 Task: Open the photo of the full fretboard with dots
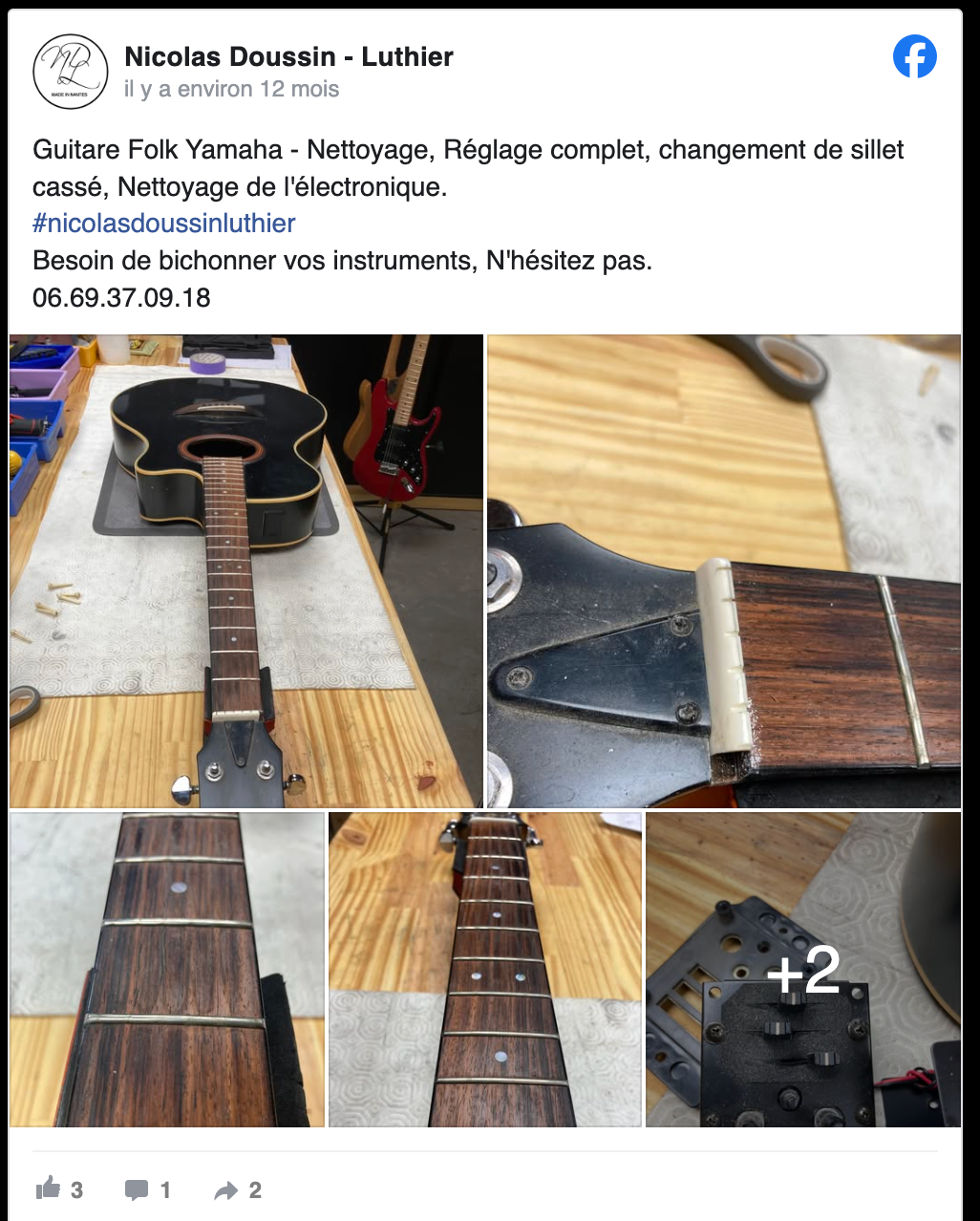click(x=485, y=969)
